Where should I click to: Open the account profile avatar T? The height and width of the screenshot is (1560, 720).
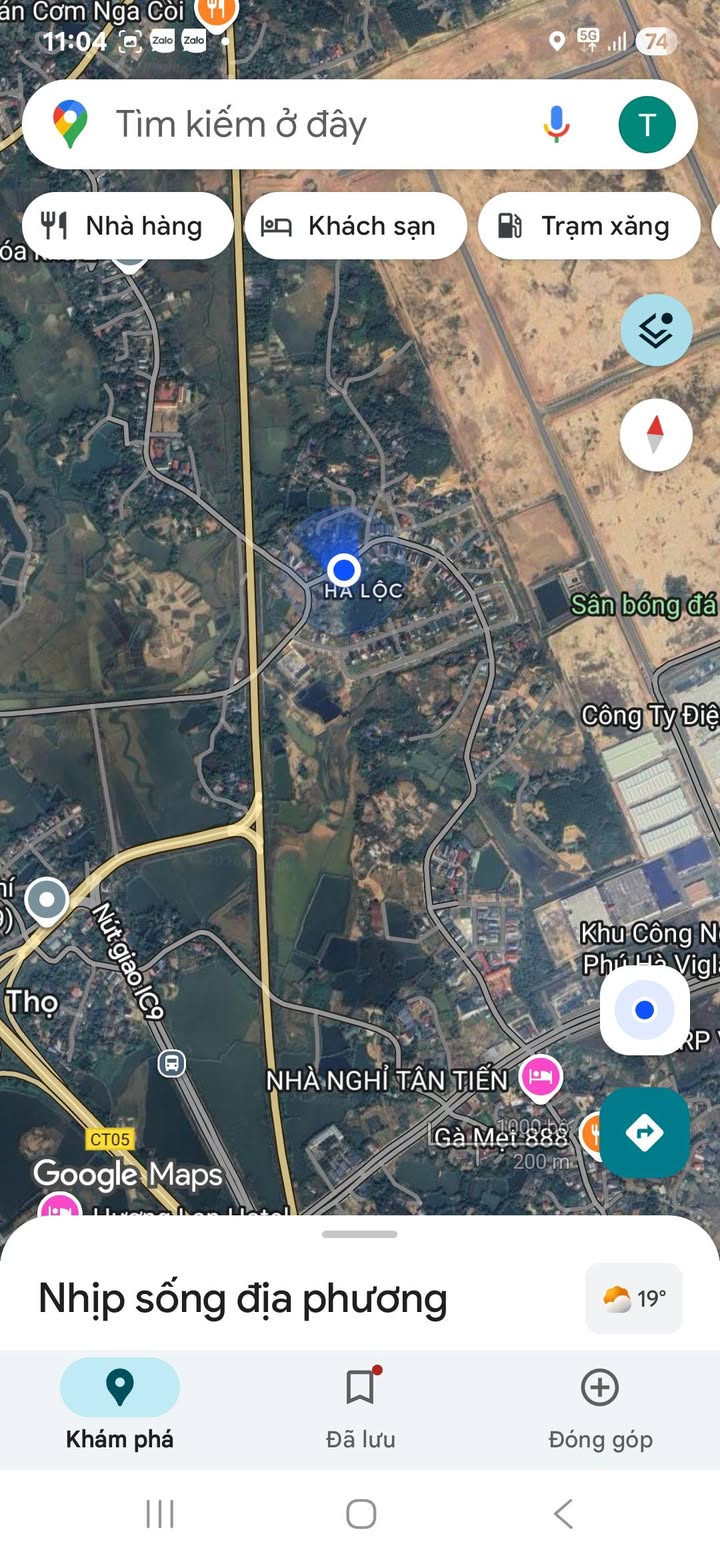point(647,125)
